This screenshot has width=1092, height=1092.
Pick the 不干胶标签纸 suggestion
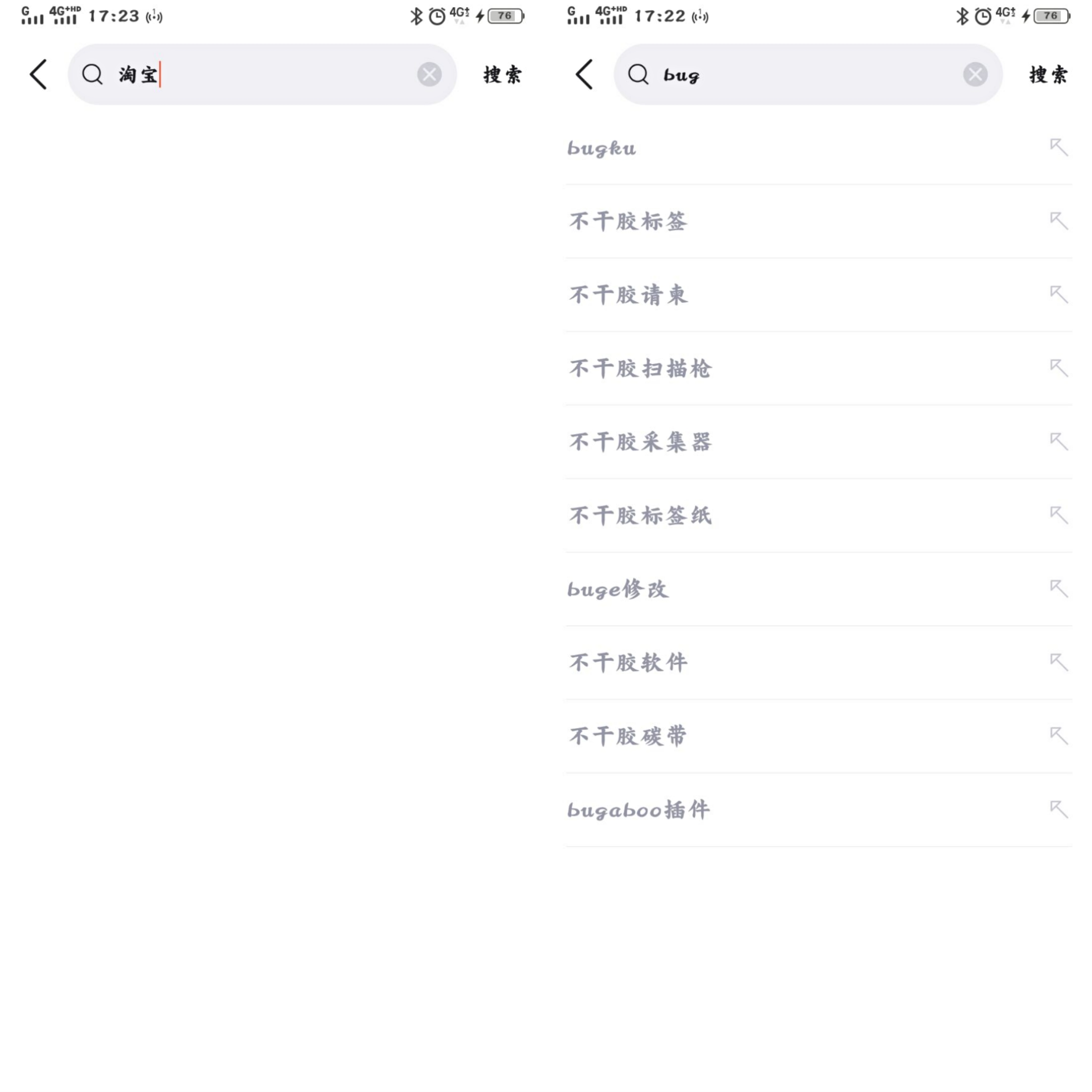click(x=640, y=516)
